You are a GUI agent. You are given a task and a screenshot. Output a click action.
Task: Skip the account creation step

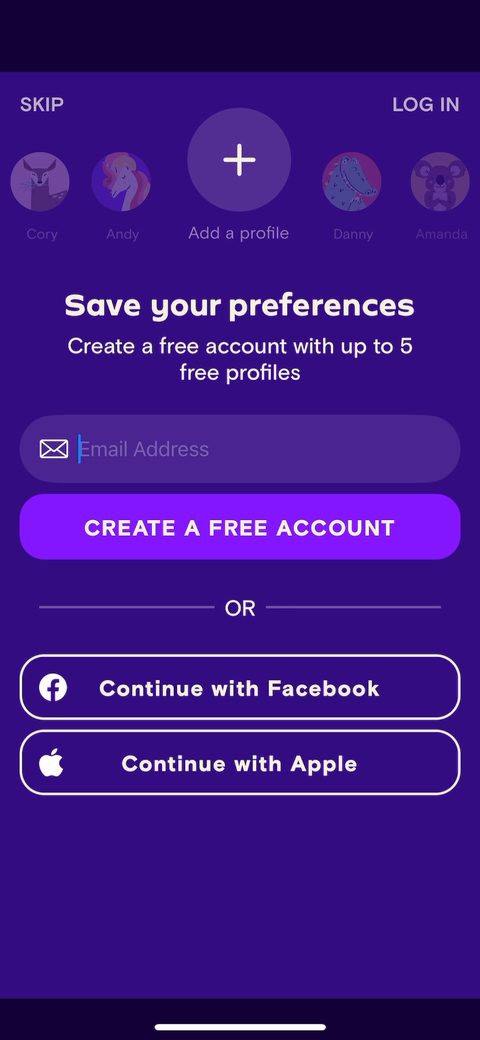(x=42, y=104)
